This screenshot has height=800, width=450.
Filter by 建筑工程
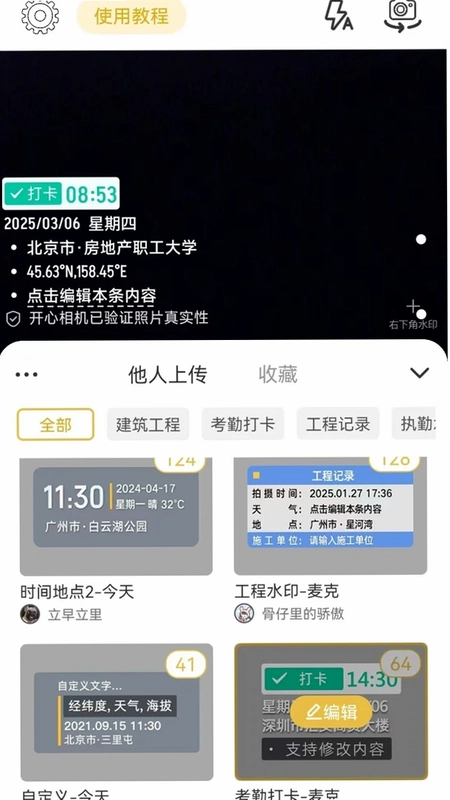pyautogui.click(x=148, y=424)
